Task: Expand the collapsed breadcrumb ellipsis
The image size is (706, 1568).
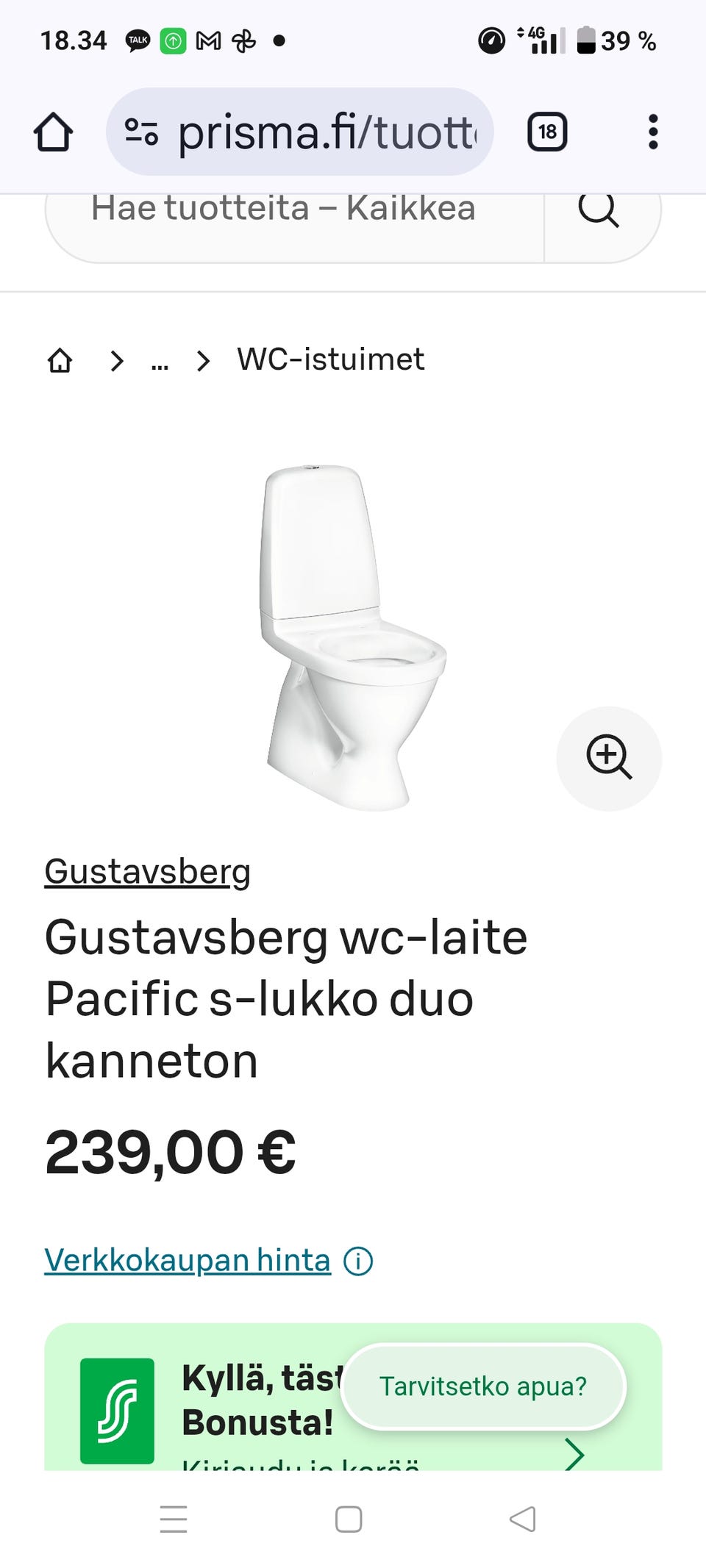Action: (x=160, y=361)
